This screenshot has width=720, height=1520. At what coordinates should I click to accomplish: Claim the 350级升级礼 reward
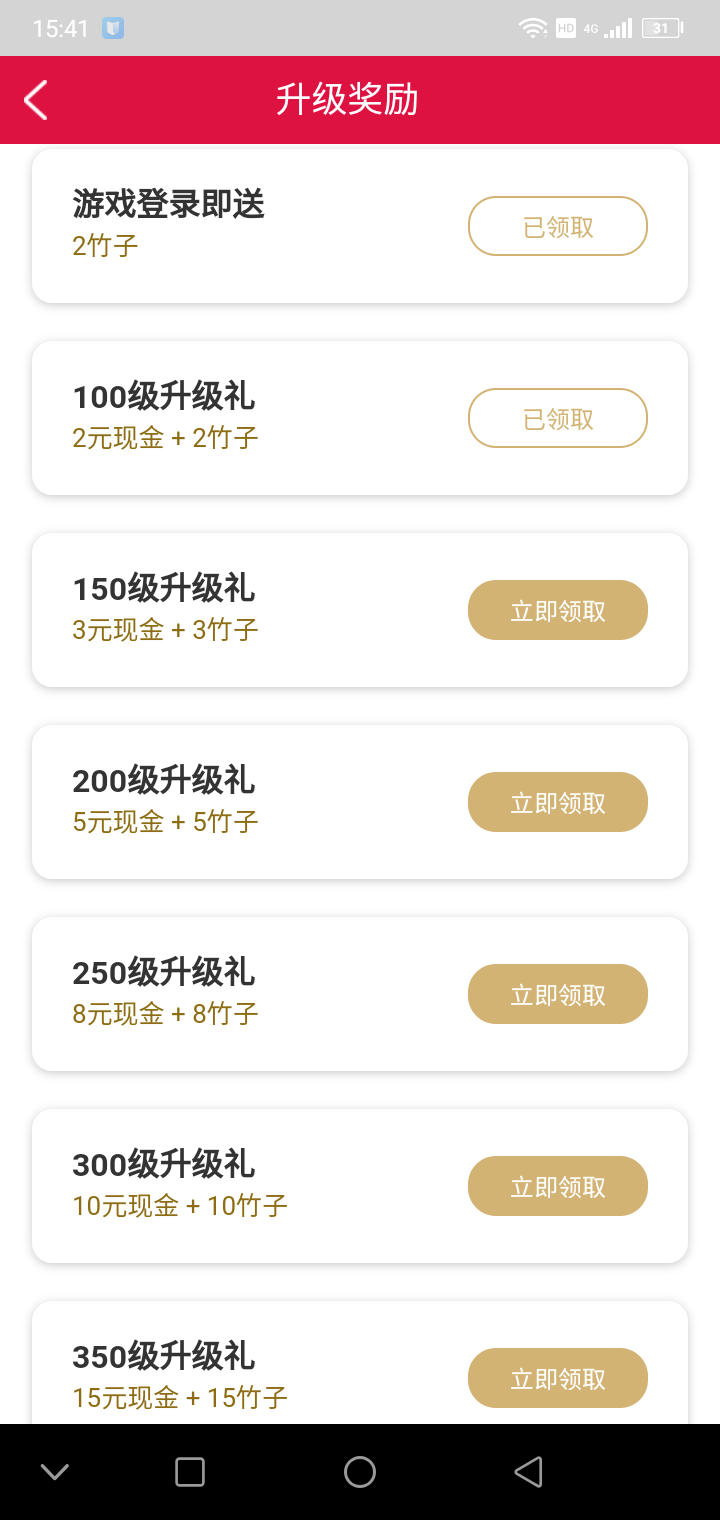(558, 1378)
